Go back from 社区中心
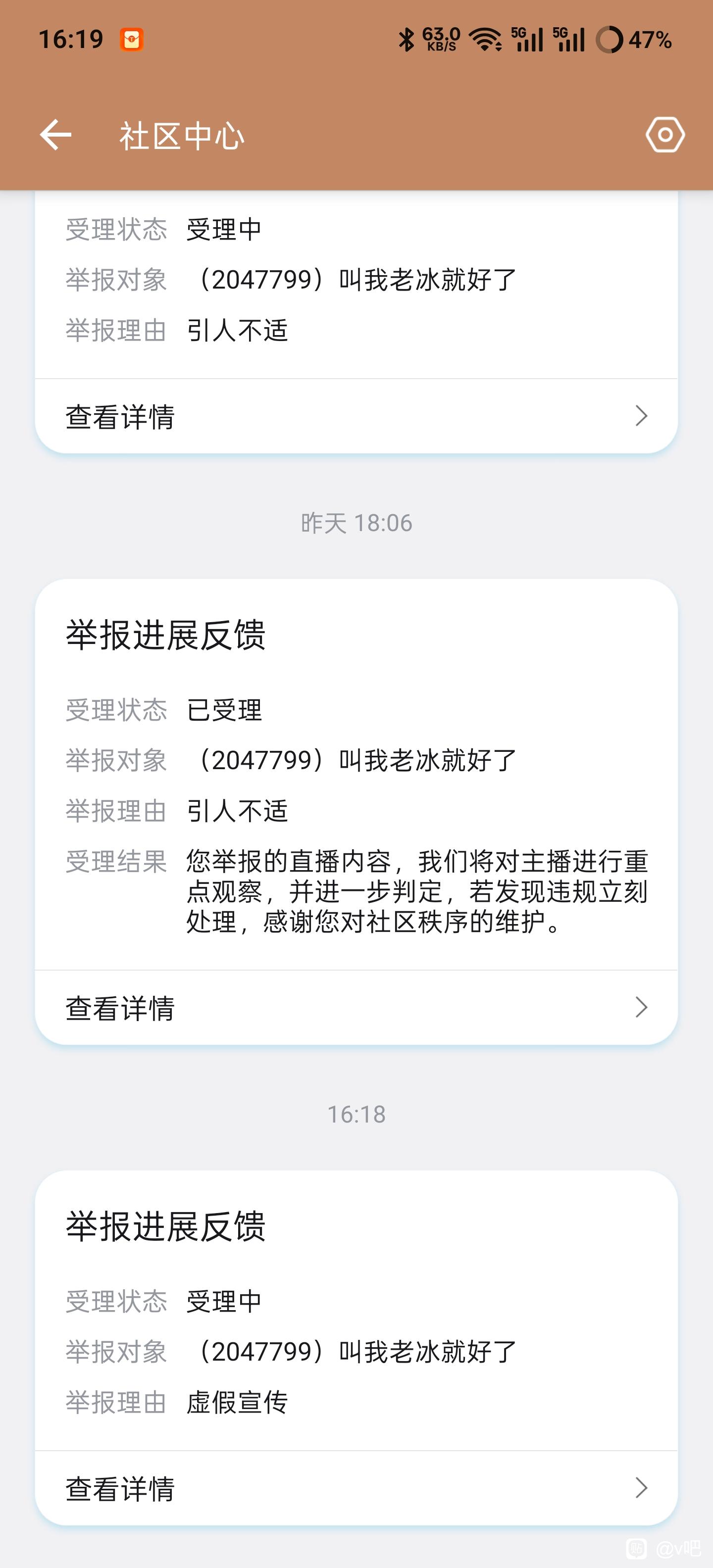 tap(56, 135)
